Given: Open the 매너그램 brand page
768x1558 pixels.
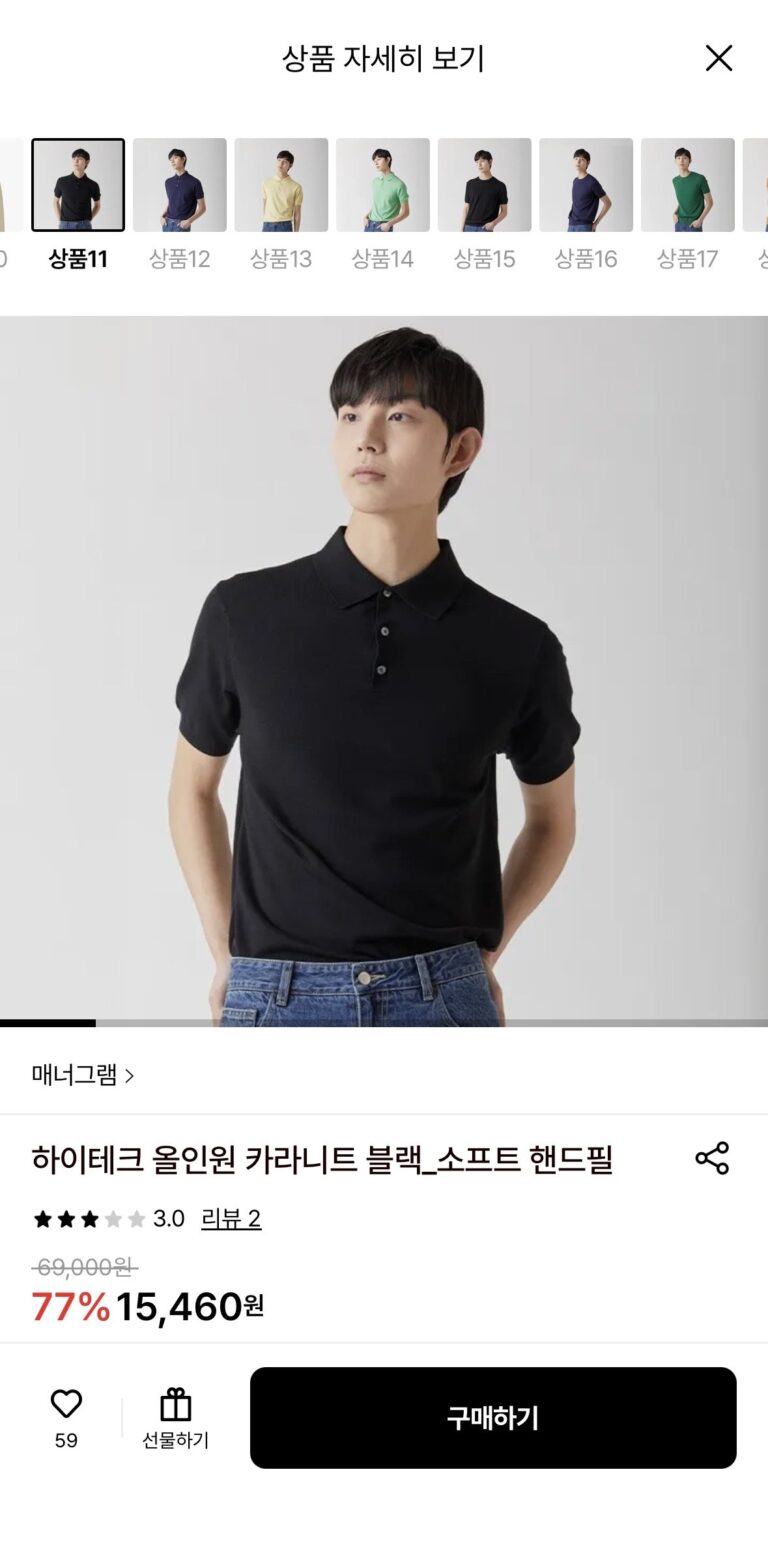Looking at the screenshot, I should [x=83, y=1075].
